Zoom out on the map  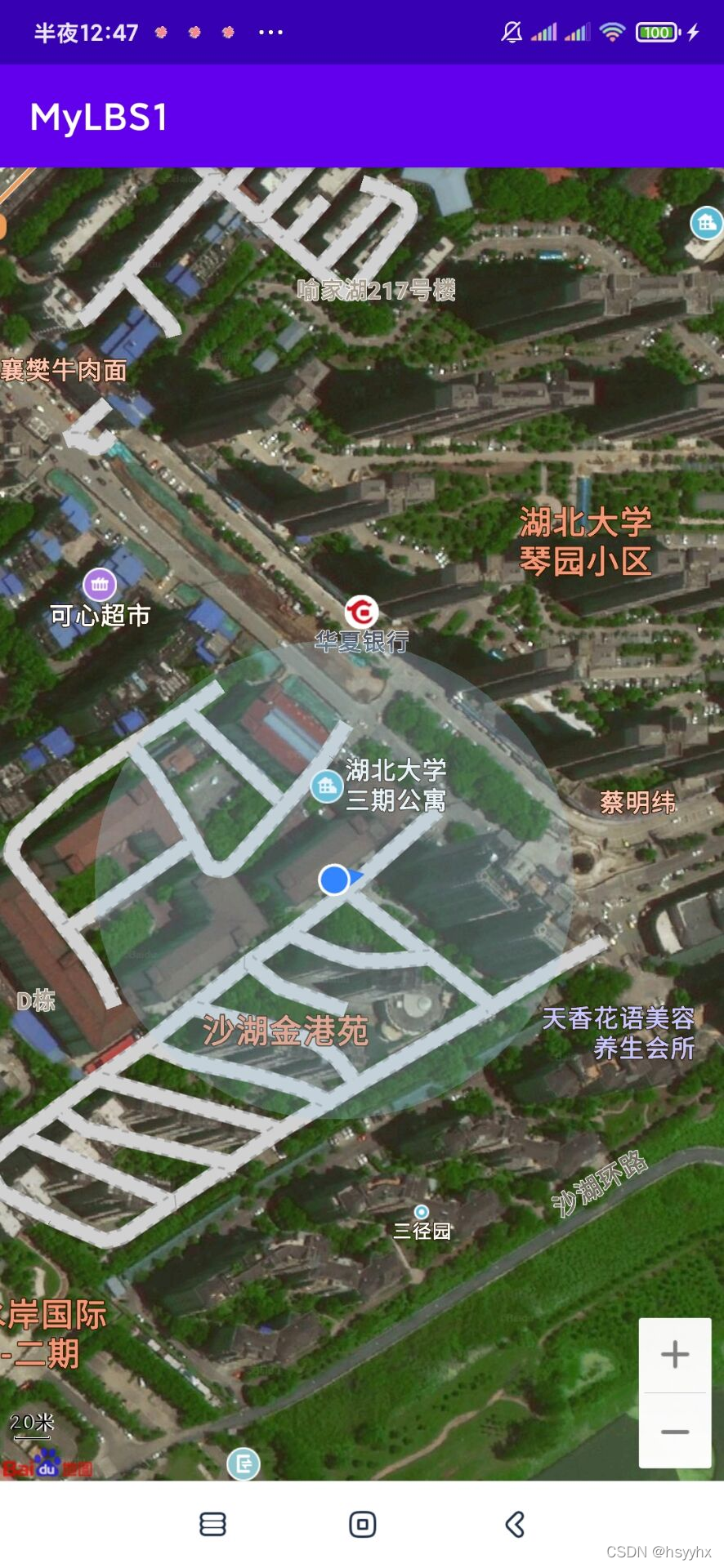pos(674,1432)
